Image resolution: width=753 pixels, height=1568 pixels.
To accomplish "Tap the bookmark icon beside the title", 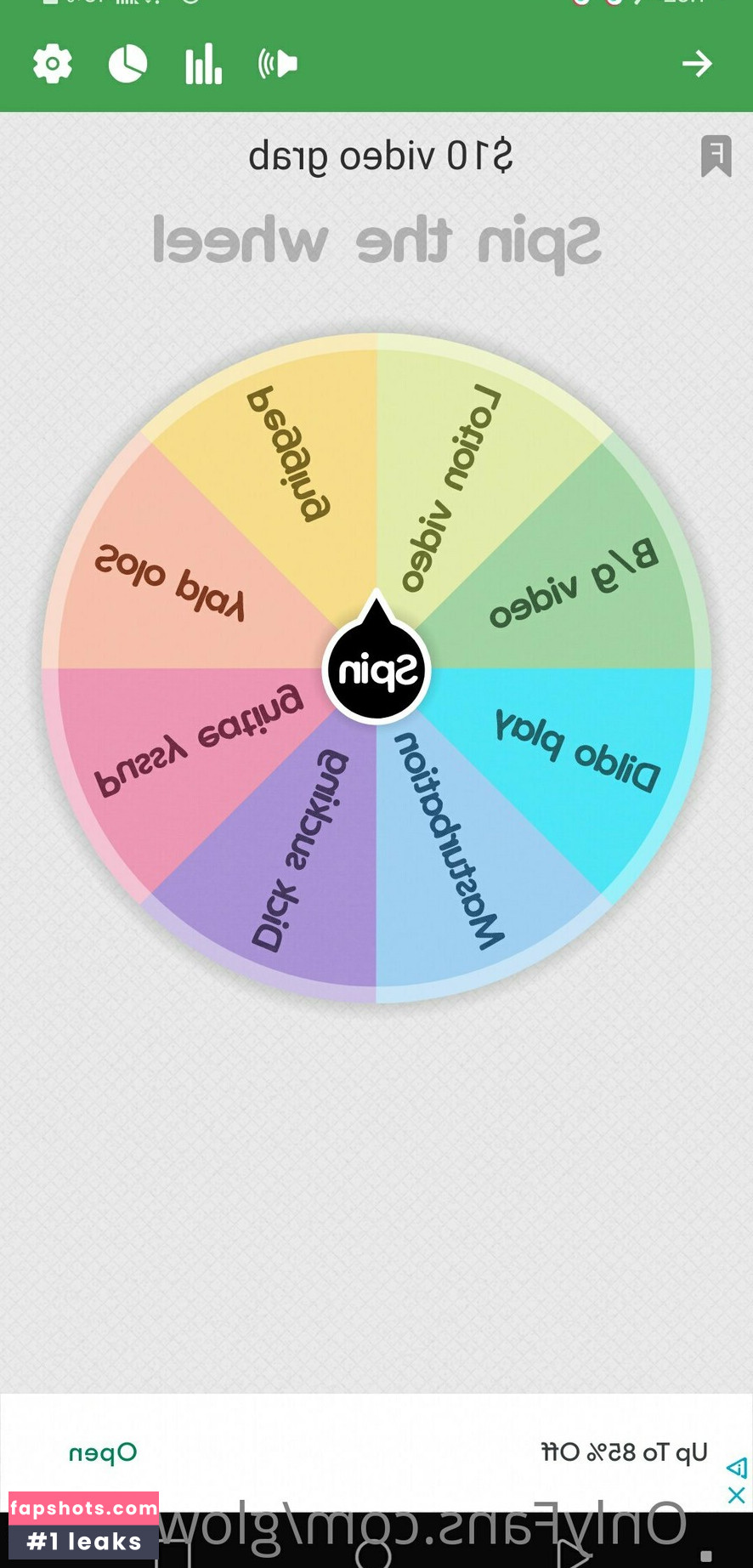I will tap(716, 156).
